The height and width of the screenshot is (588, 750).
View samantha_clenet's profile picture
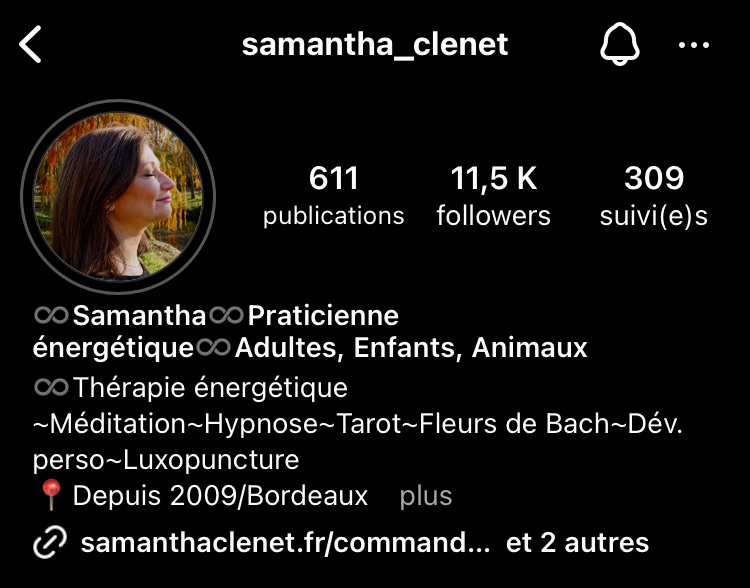click(118, 196)
